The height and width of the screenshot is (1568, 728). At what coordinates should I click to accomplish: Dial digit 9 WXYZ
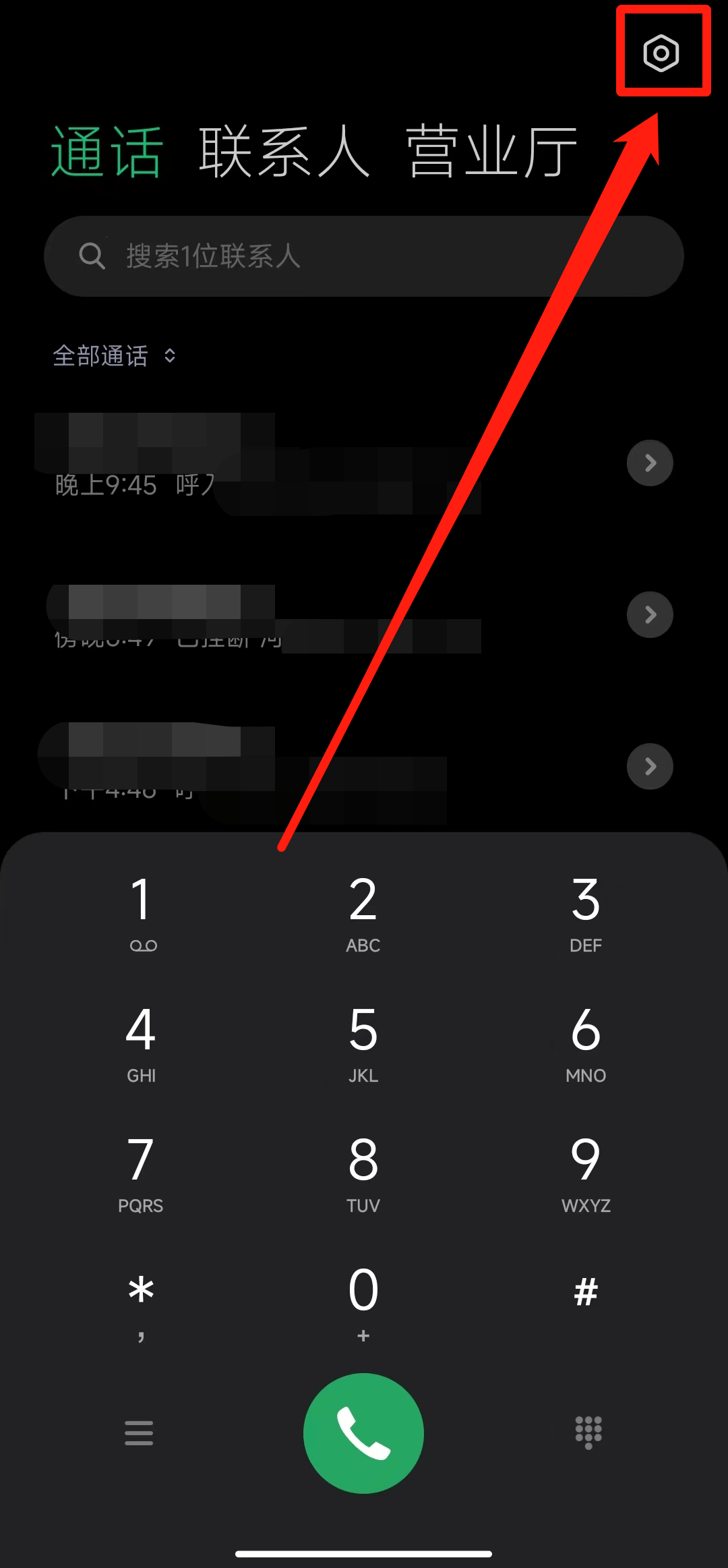coord(585,1172)
